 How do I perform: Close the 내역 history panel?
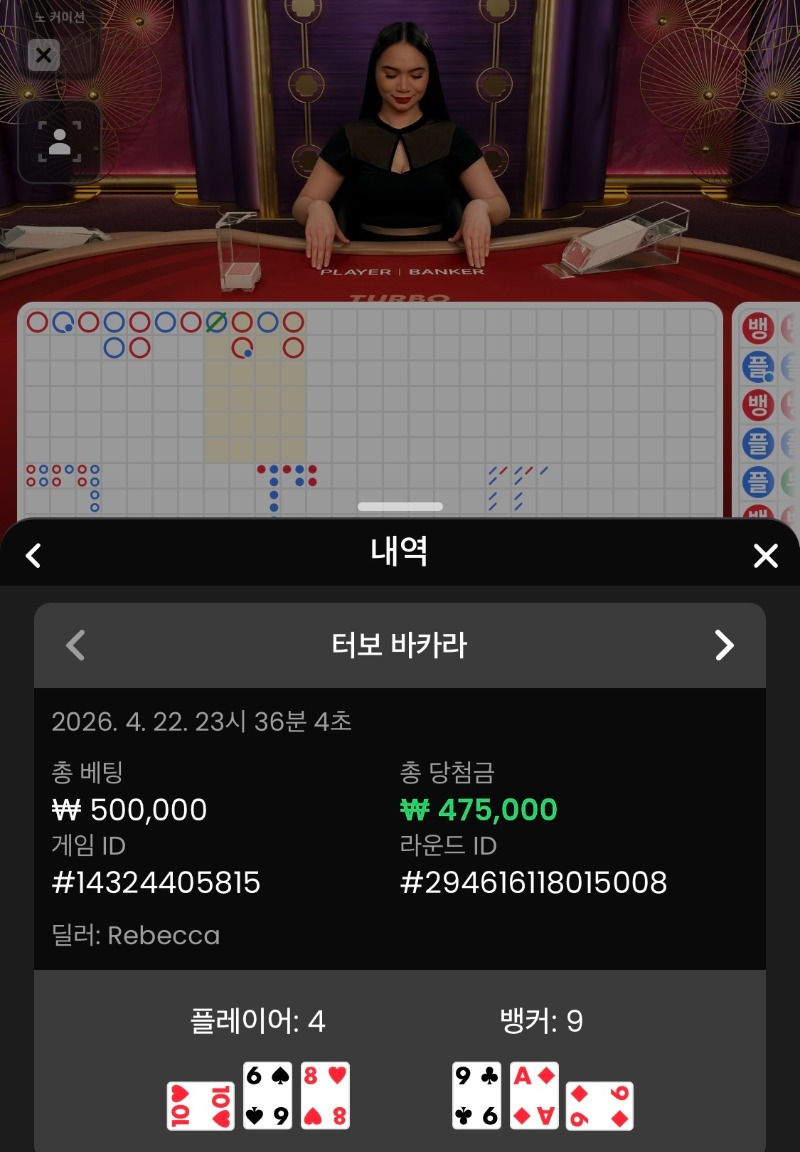765,555
